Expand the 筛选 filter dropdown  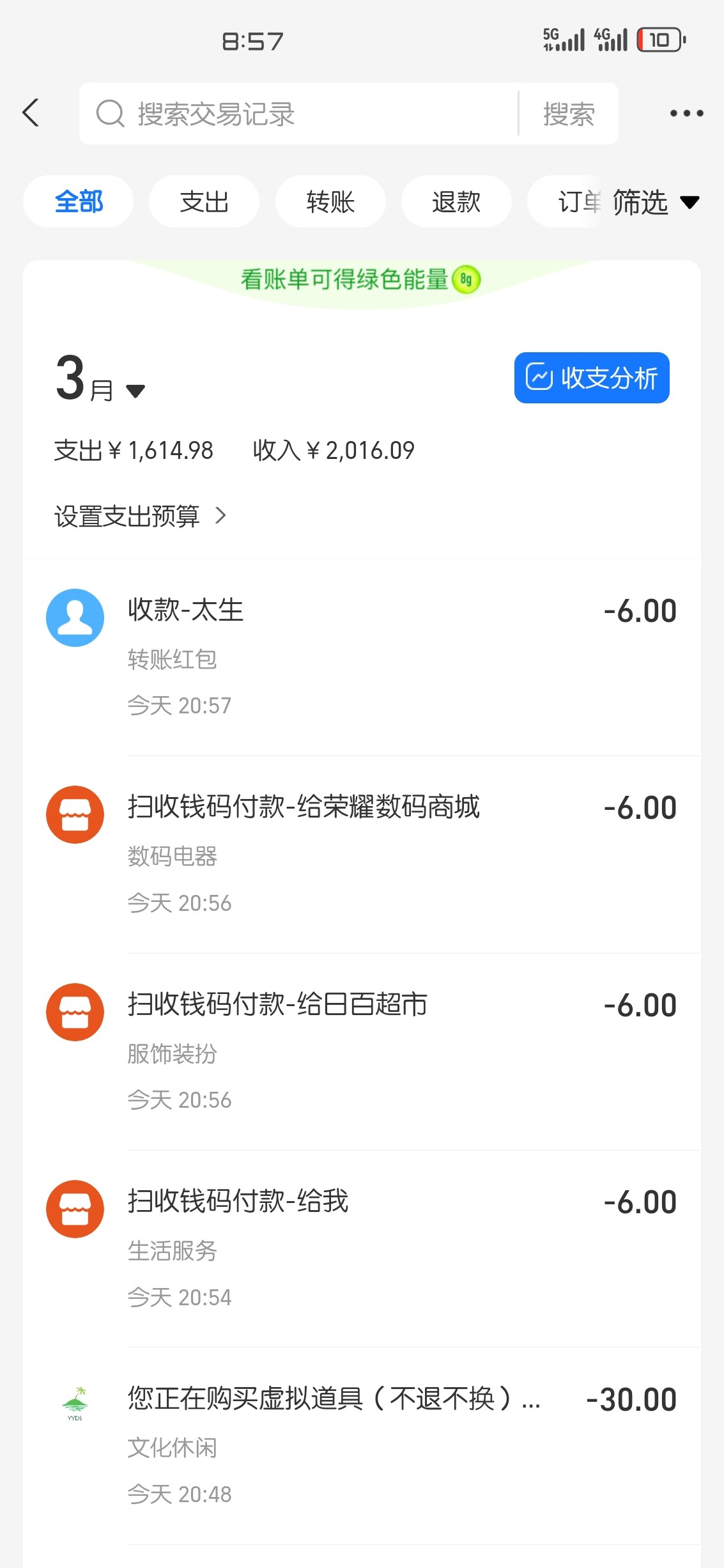655,203
